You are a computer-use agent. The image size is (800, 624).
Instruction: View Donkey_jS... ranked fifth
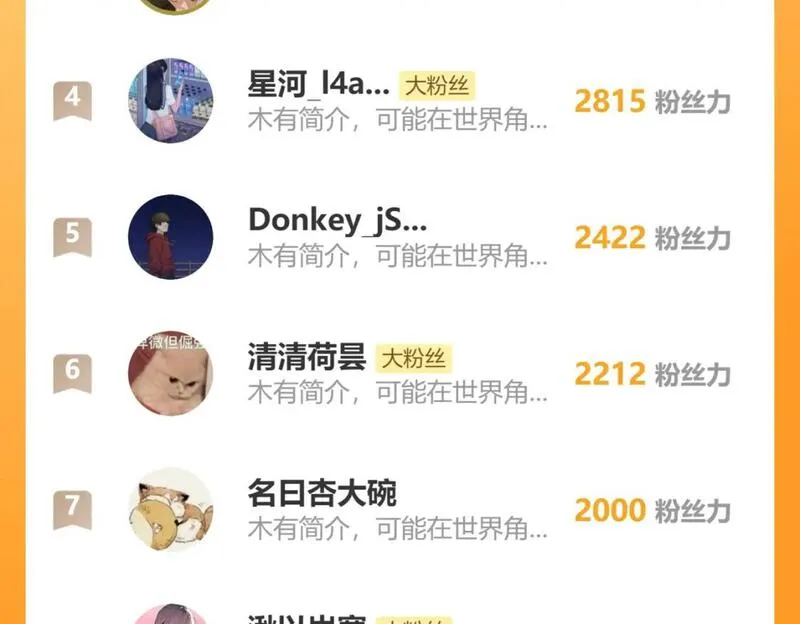point(337,221)
